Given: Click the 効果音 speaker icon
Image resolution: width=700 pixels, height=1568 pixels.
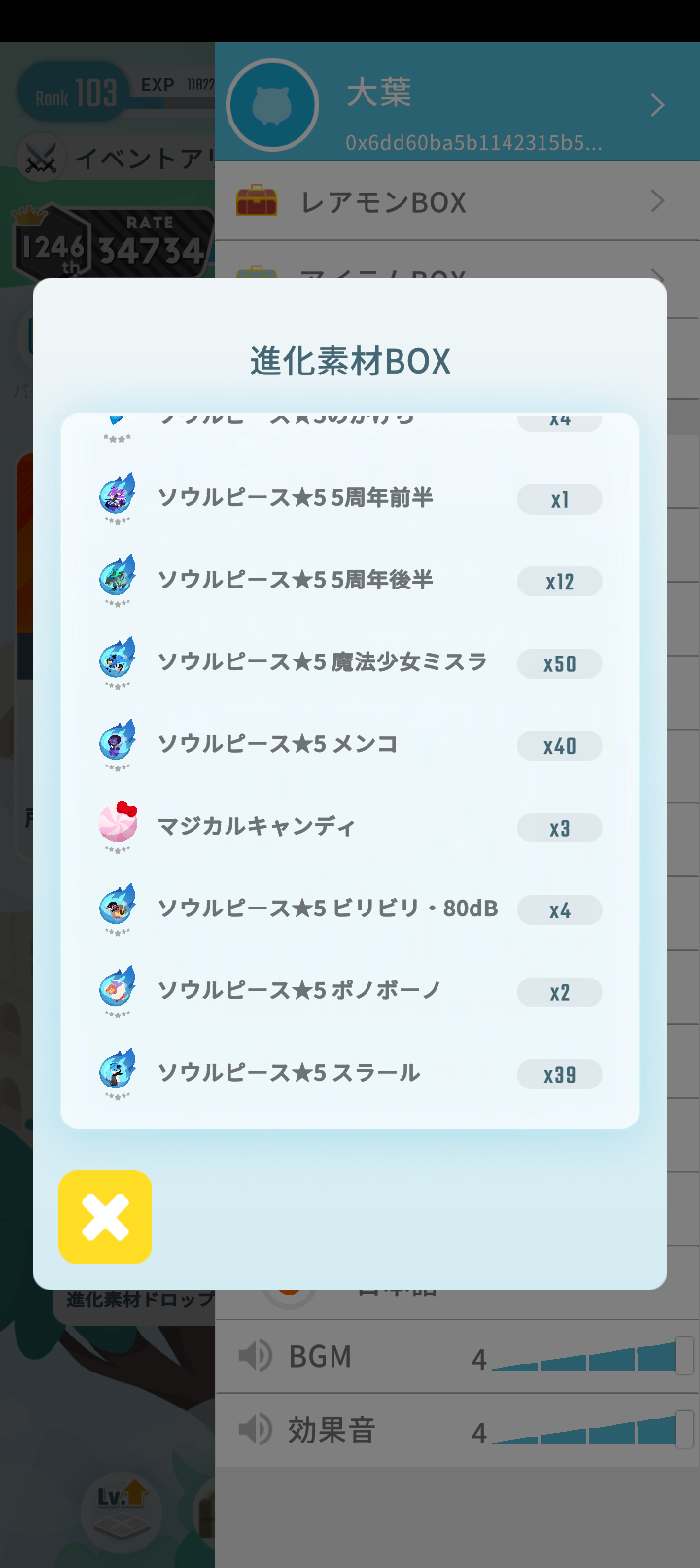Looking at the screenshot, I should [255, 1430].
